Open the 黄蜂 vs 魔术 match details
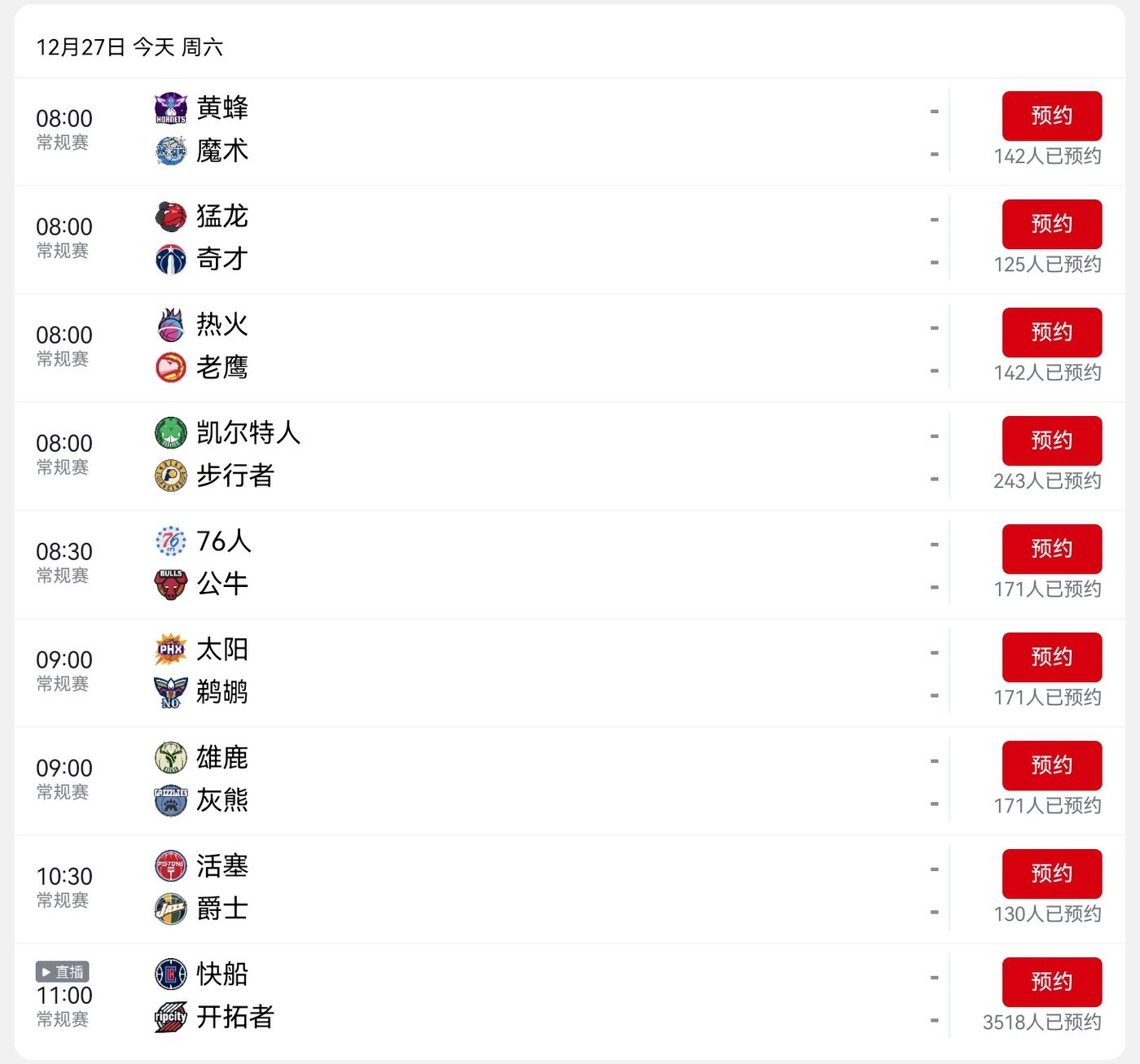Image resolution: width=1140 pixels, height=1064 pixels. click(489, 130)
